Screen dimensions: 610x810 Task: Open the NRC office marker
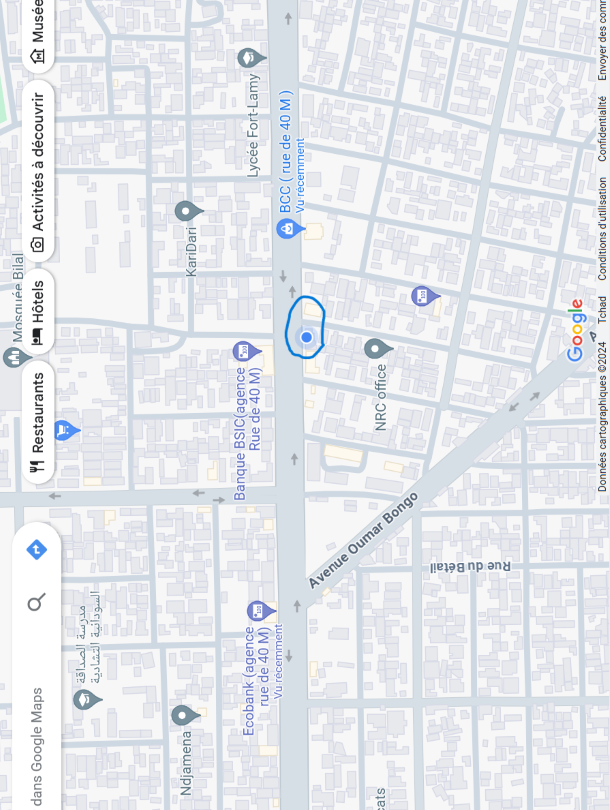coord(376,348)
